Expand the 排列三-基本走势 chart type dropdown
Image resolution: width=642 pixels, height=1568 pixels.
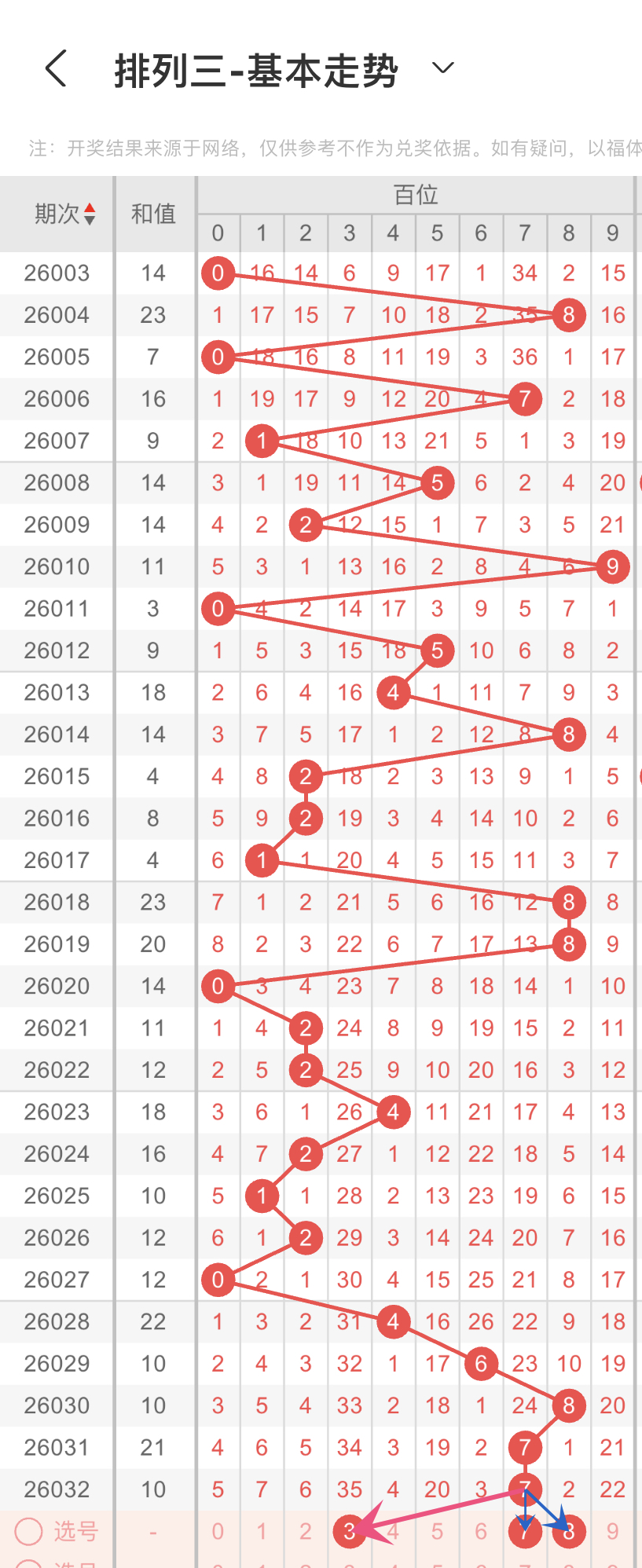pyautogui.click(x=443, y=68)
